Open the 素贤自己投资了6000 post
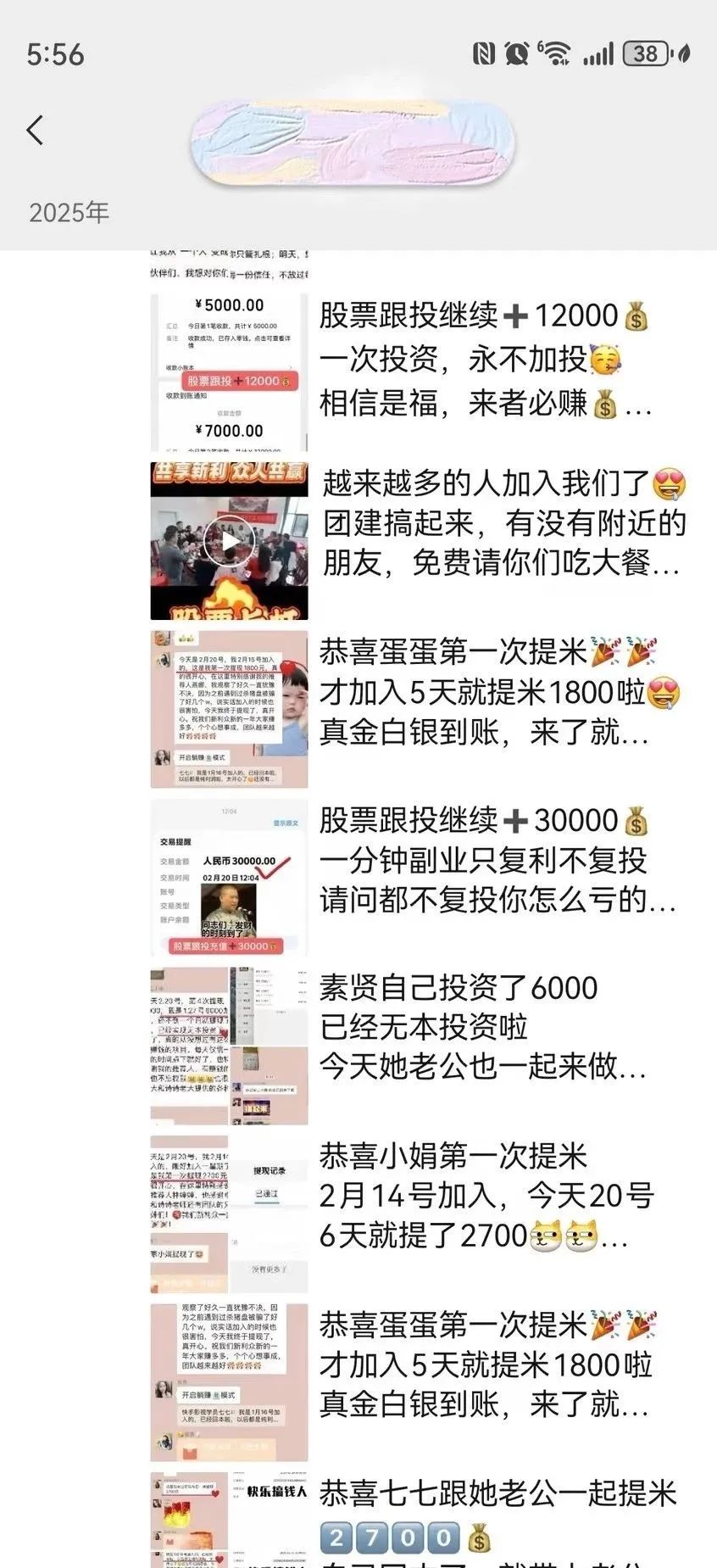The image size is (717, 1568). pyautogui.click(x=483, y=1026)
